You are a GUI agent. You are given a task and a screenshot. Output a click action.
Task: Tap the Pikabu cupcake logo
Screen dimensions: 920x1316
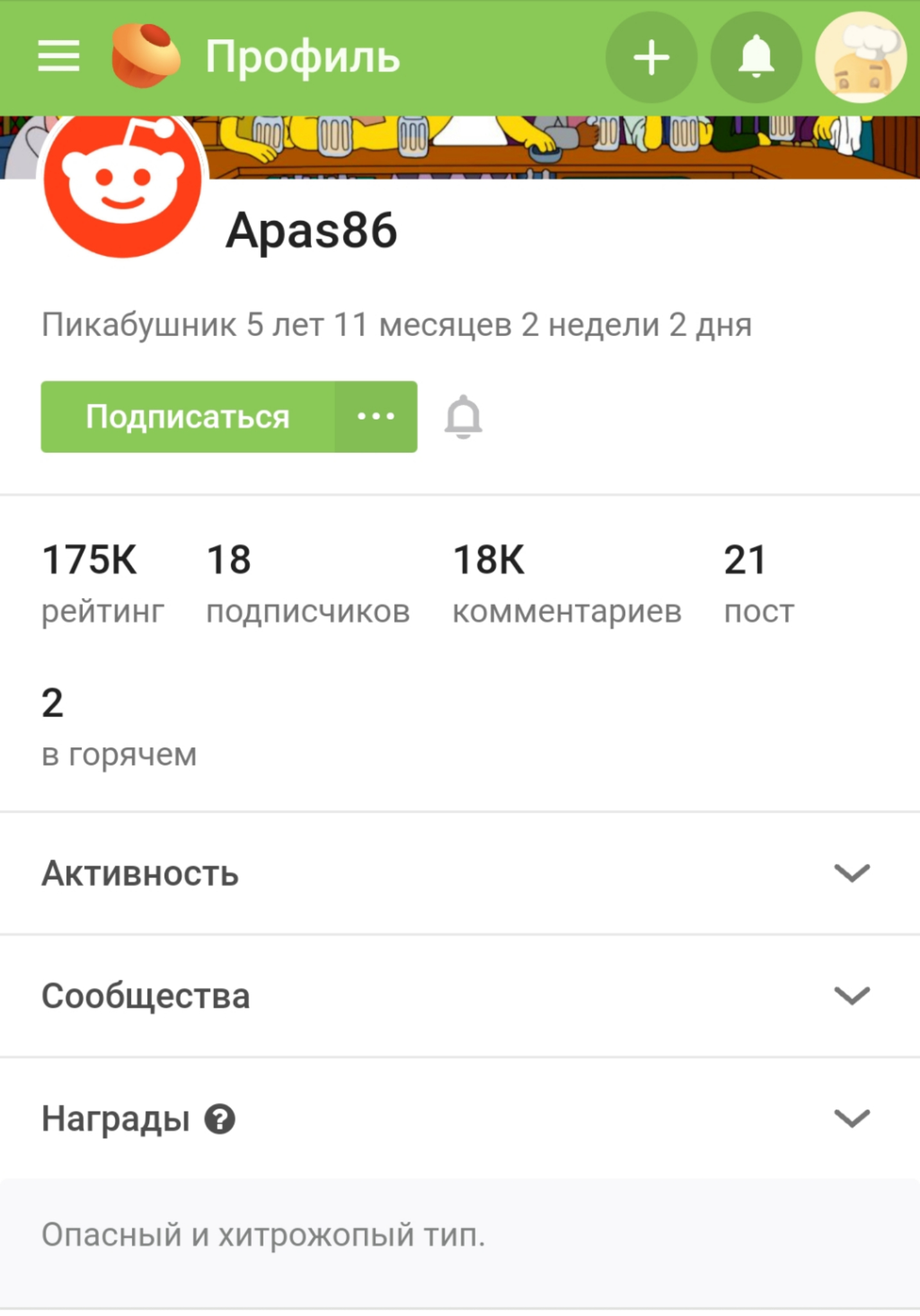pyautogui.click(x=145, y=57)
